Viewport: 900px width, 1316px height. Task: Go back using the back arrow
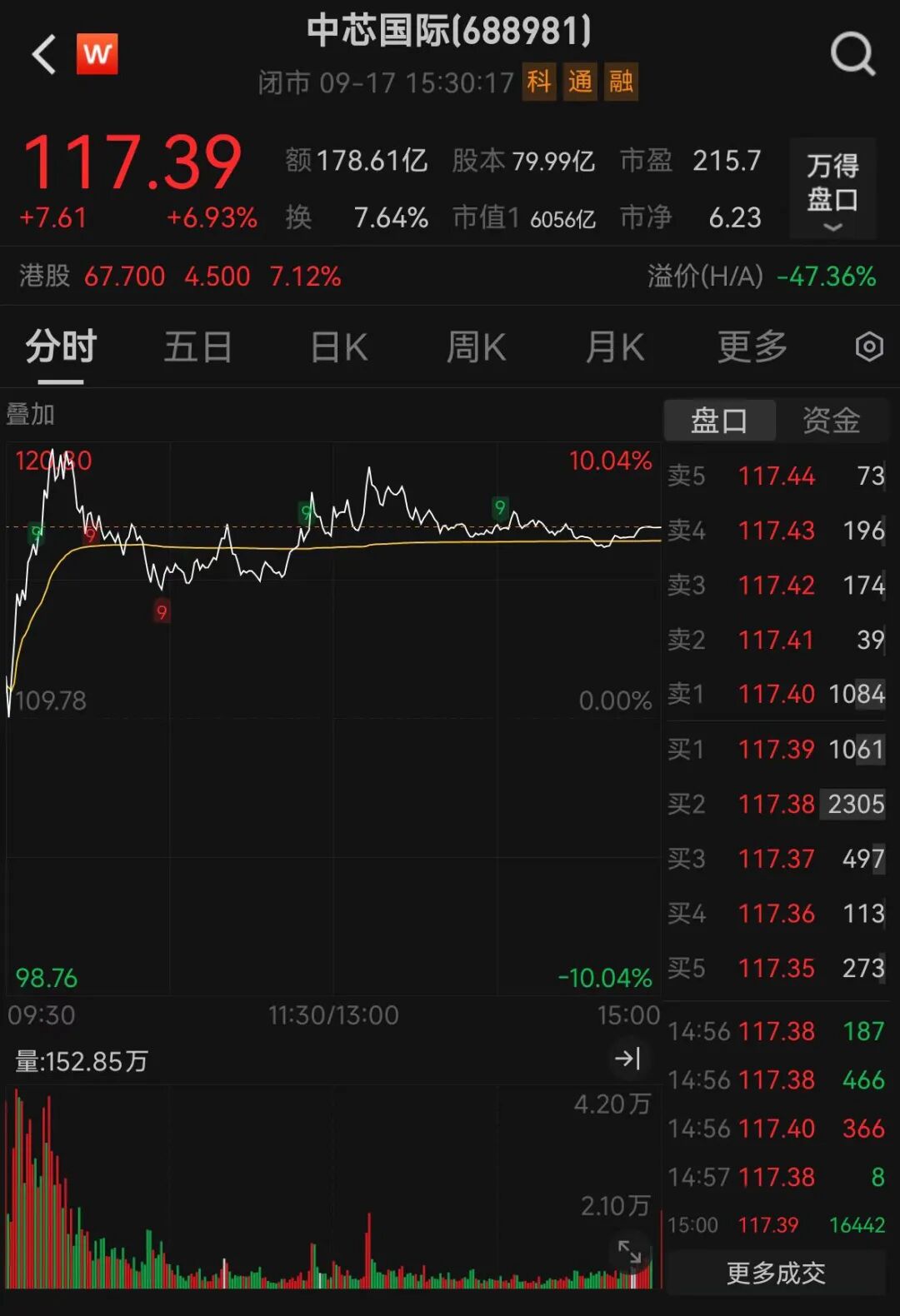[x=43, y=54]
